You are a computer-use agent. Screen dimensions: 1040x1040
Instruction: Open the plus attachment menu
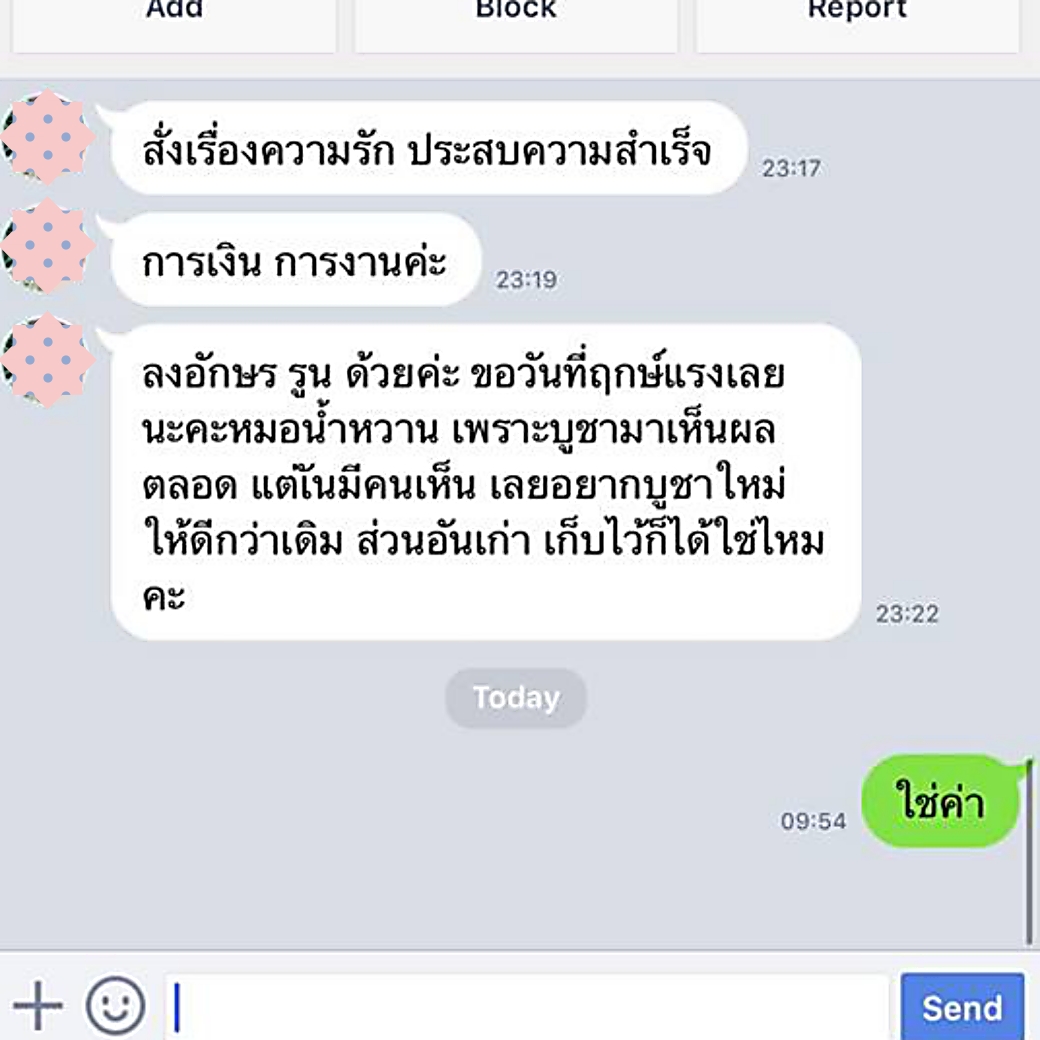(38, 1005)
